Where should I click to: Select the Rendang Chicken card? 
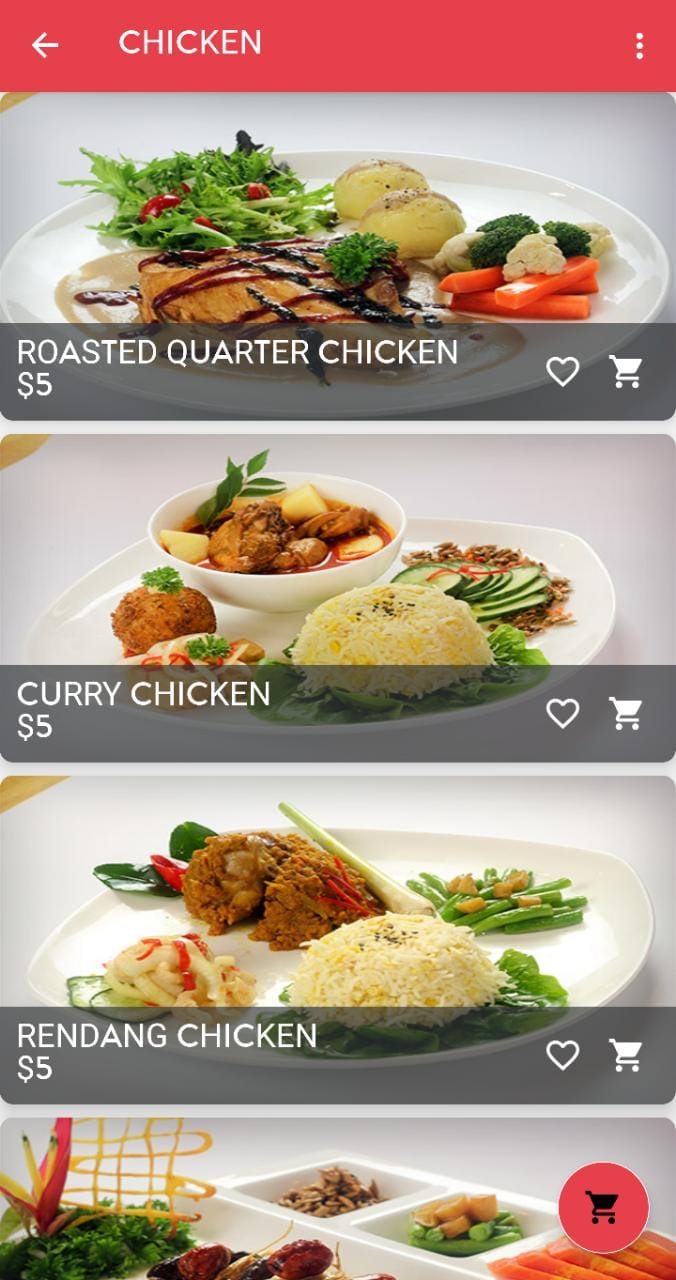[x=300, y=910]
